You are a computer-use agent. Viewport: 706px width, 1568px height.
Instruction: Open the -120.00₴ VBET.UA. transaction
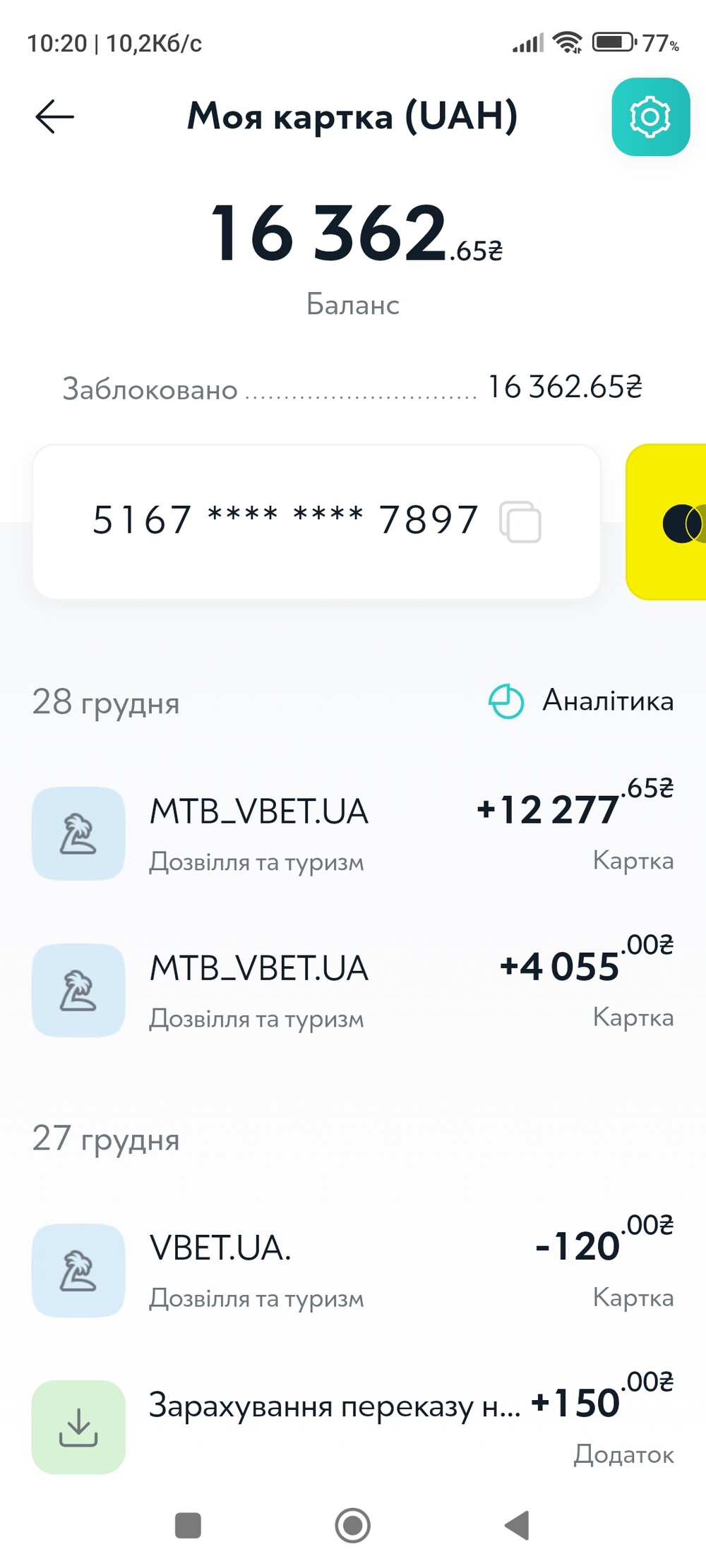click(353, 1270)
